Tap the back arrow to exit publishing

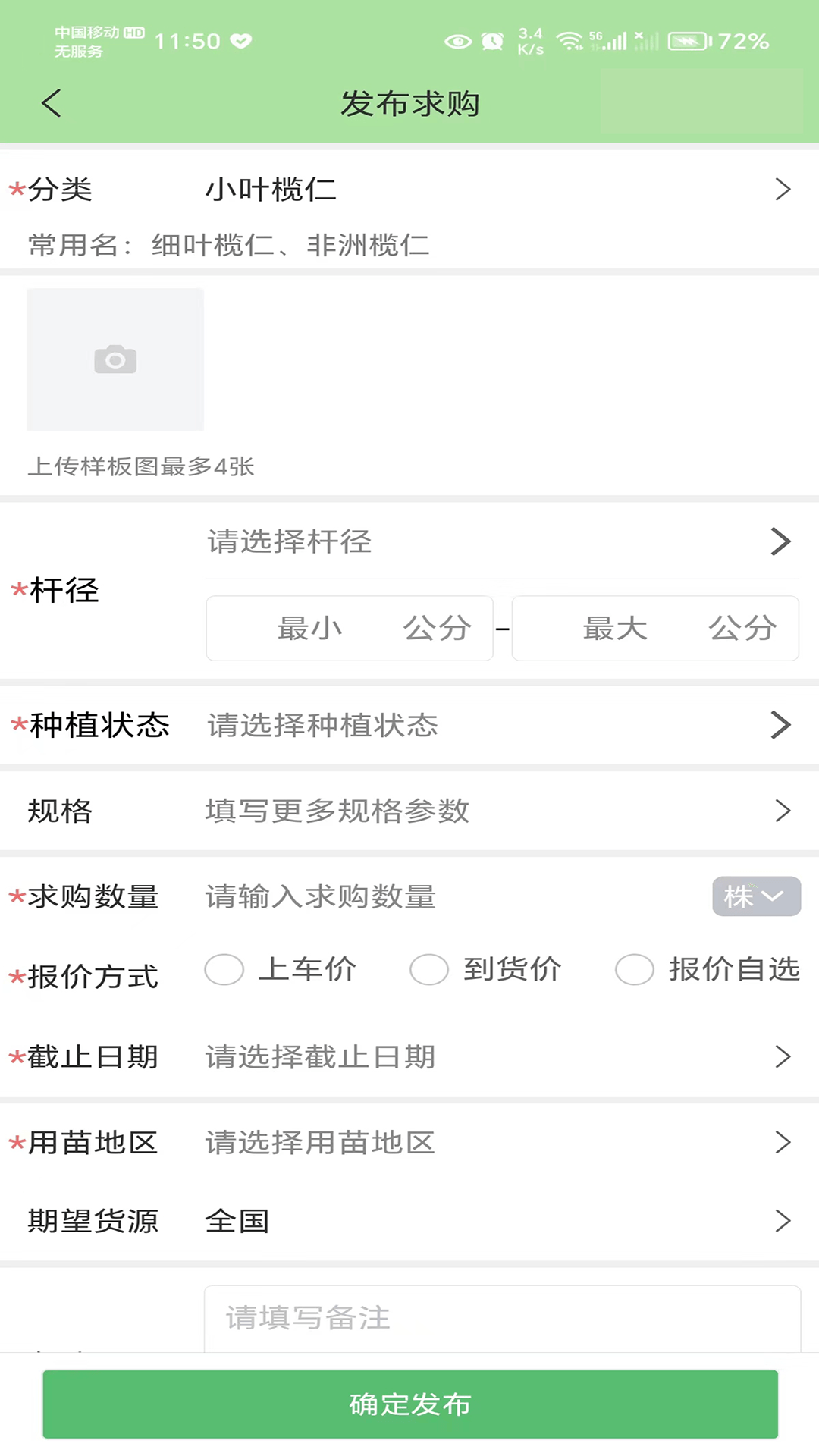pos(51,103)
